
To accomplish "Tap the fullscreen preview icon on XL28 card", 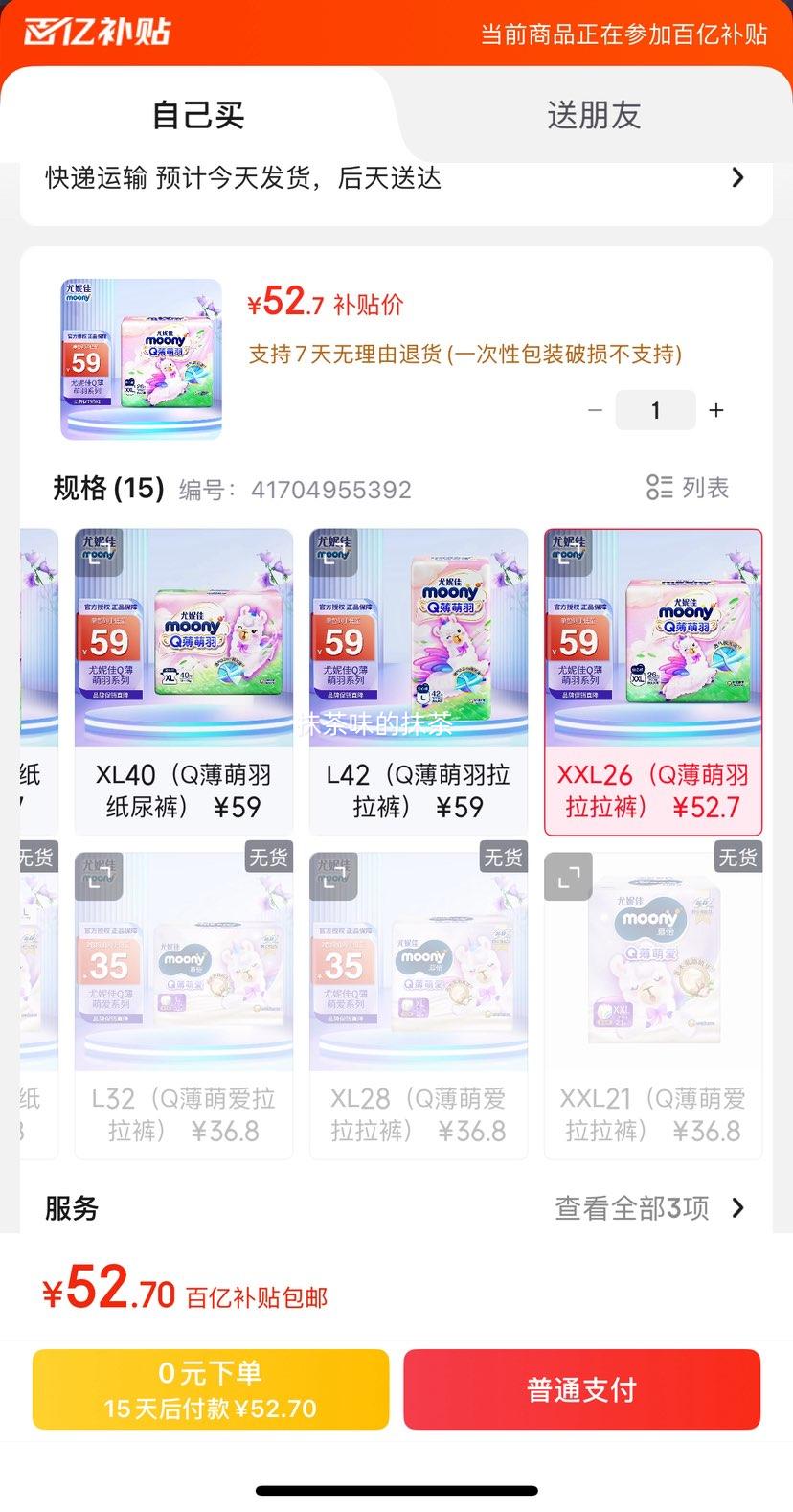I will (332, 876).
